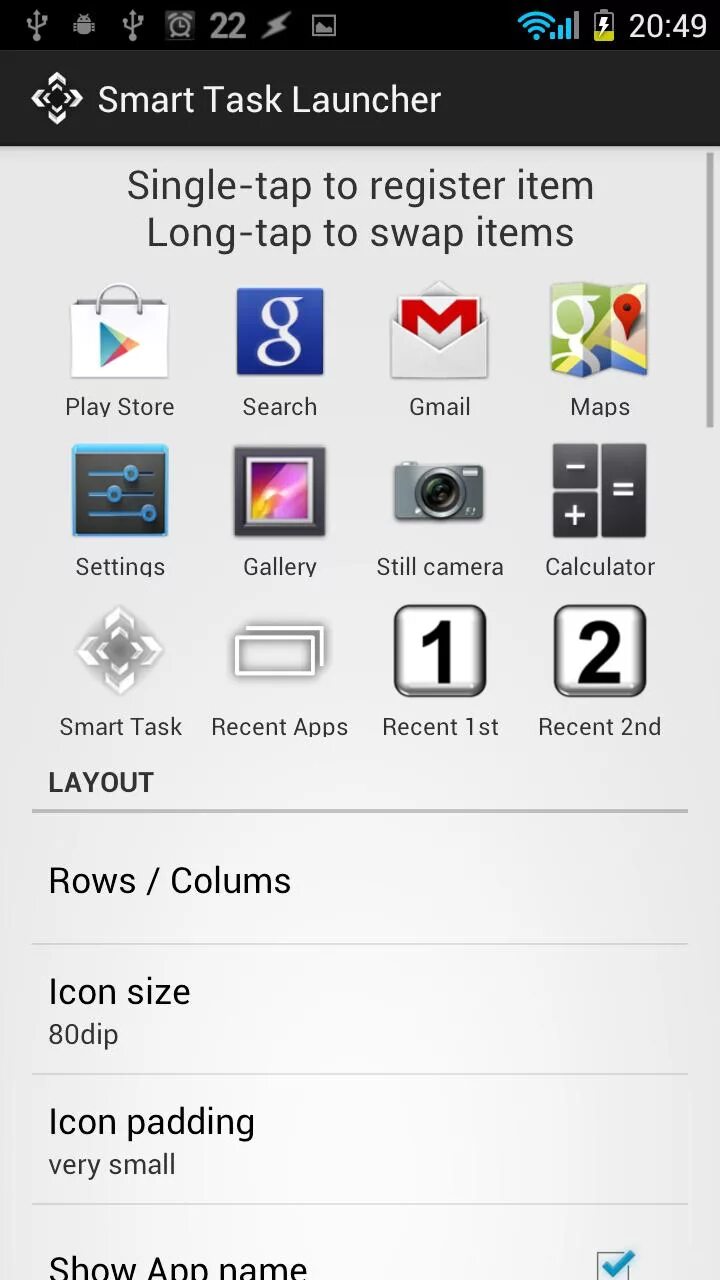720x1280 pixels.
Task: Enable the Show App name checkbox
Action: [616, 1263]
